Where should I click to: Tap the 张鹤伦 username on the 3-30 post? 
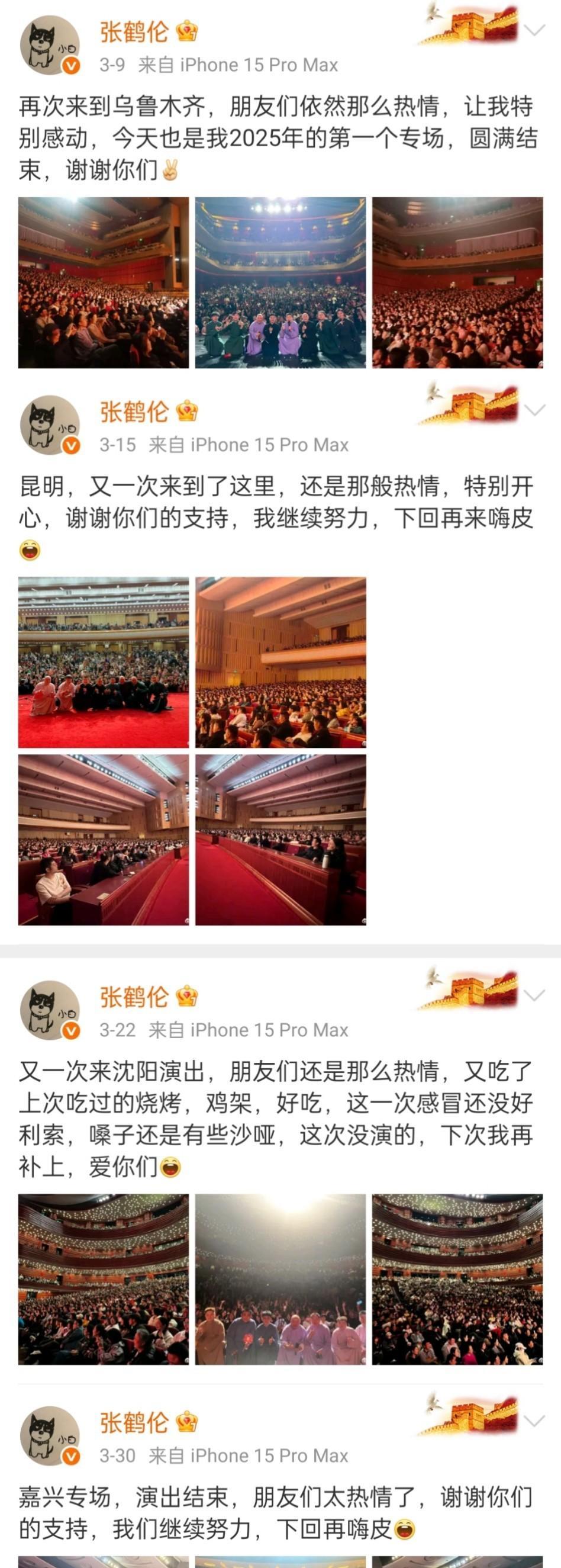coord(134,1422)
